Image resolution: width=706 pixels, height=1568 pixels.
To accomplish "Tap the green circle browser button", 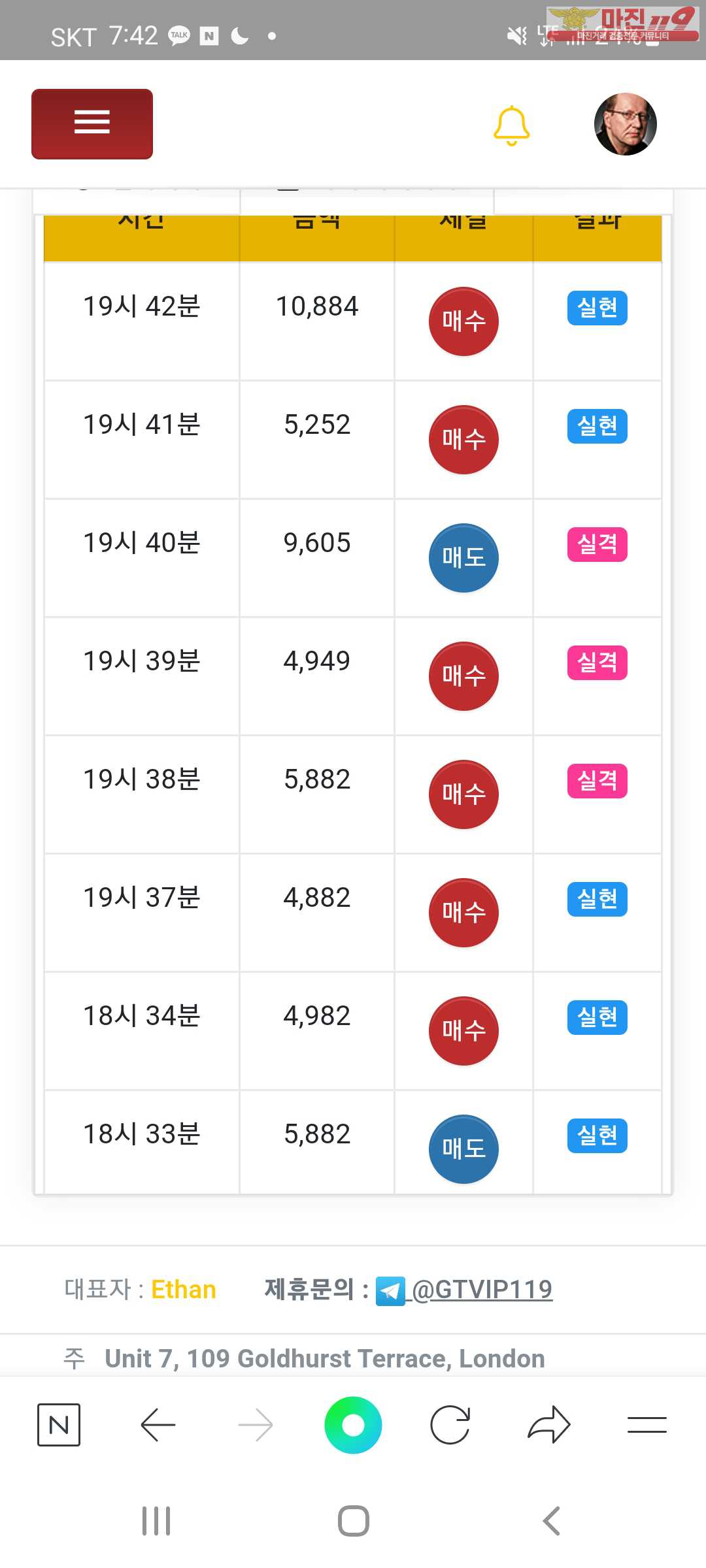I will click(x=353, y=1424).
